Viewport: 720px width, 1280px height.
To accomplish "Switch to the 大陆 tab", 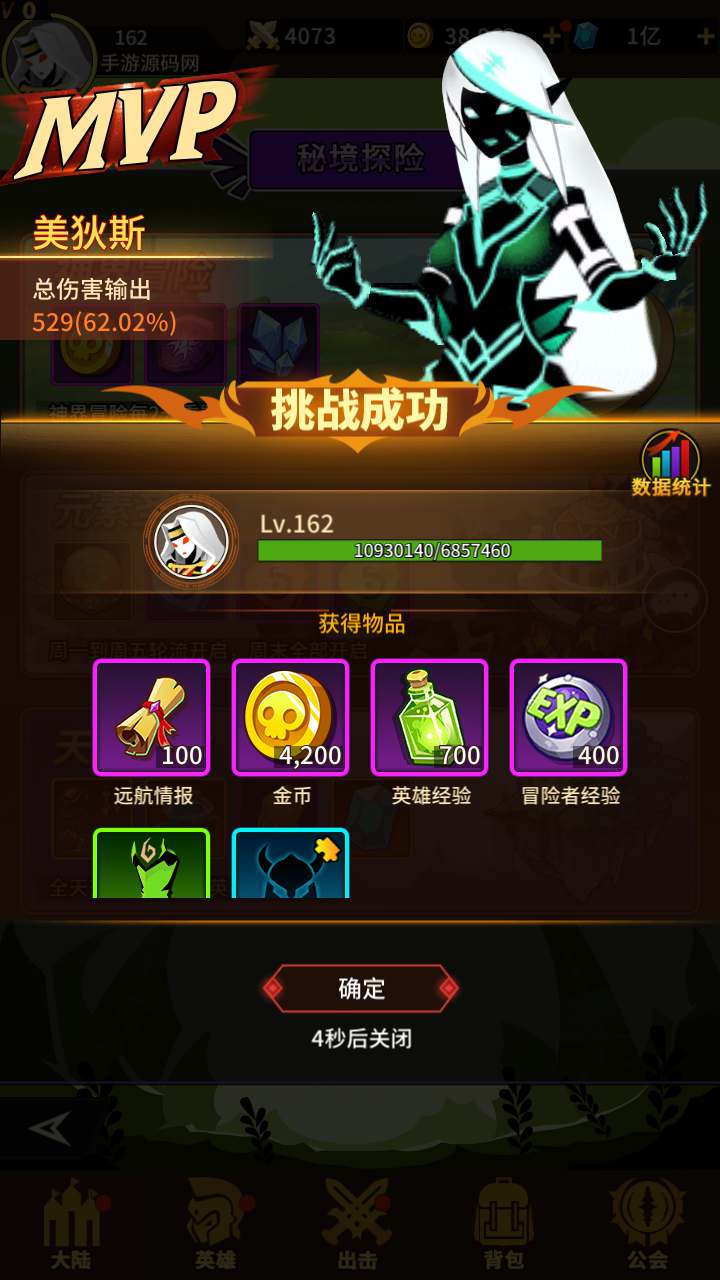I will coord(72,1222).
